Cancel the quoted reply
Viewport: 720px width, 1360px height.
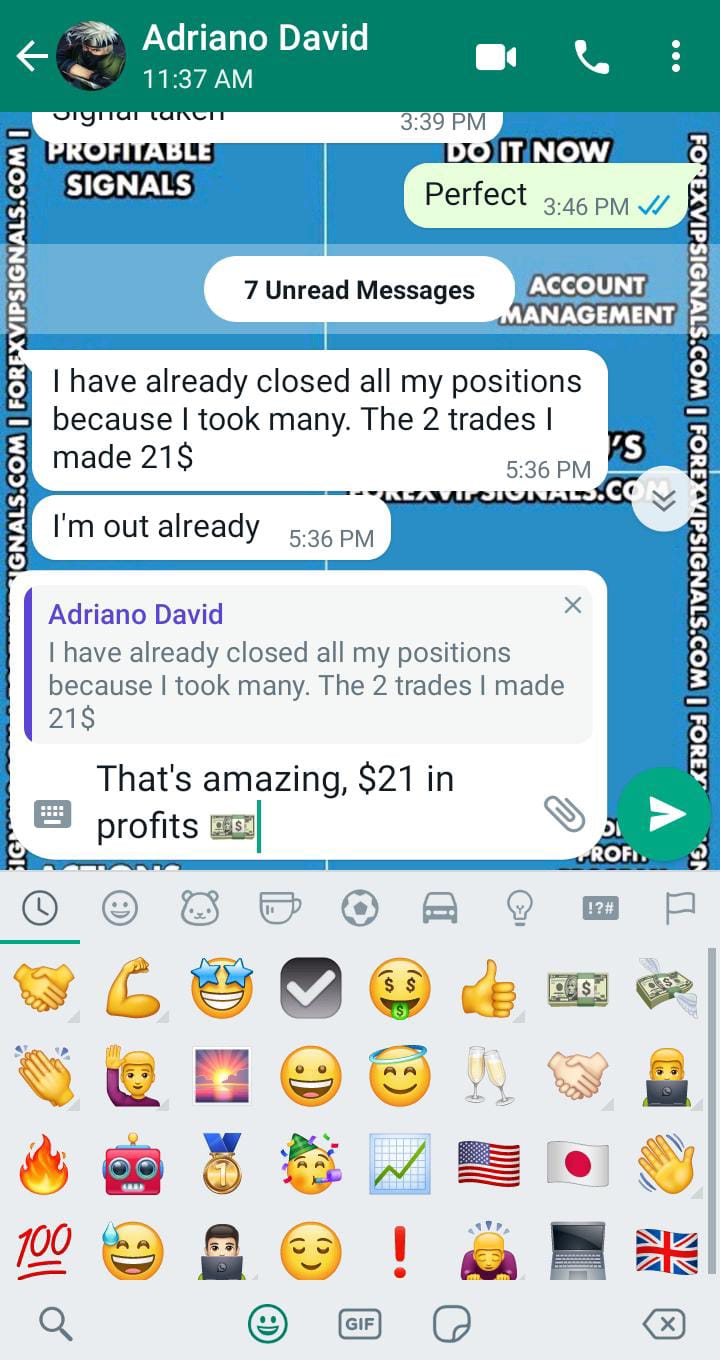(x=572, y=605)
